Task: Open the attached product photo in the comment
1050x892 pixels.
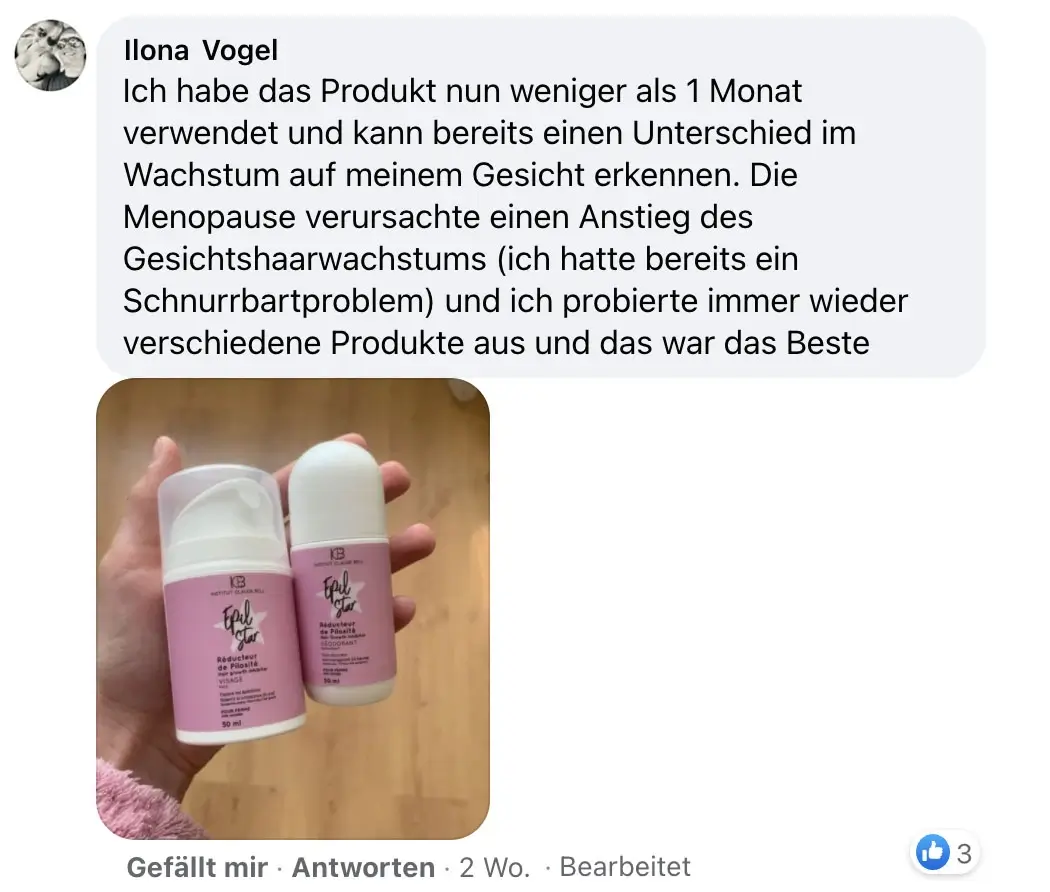Action: 292,608
